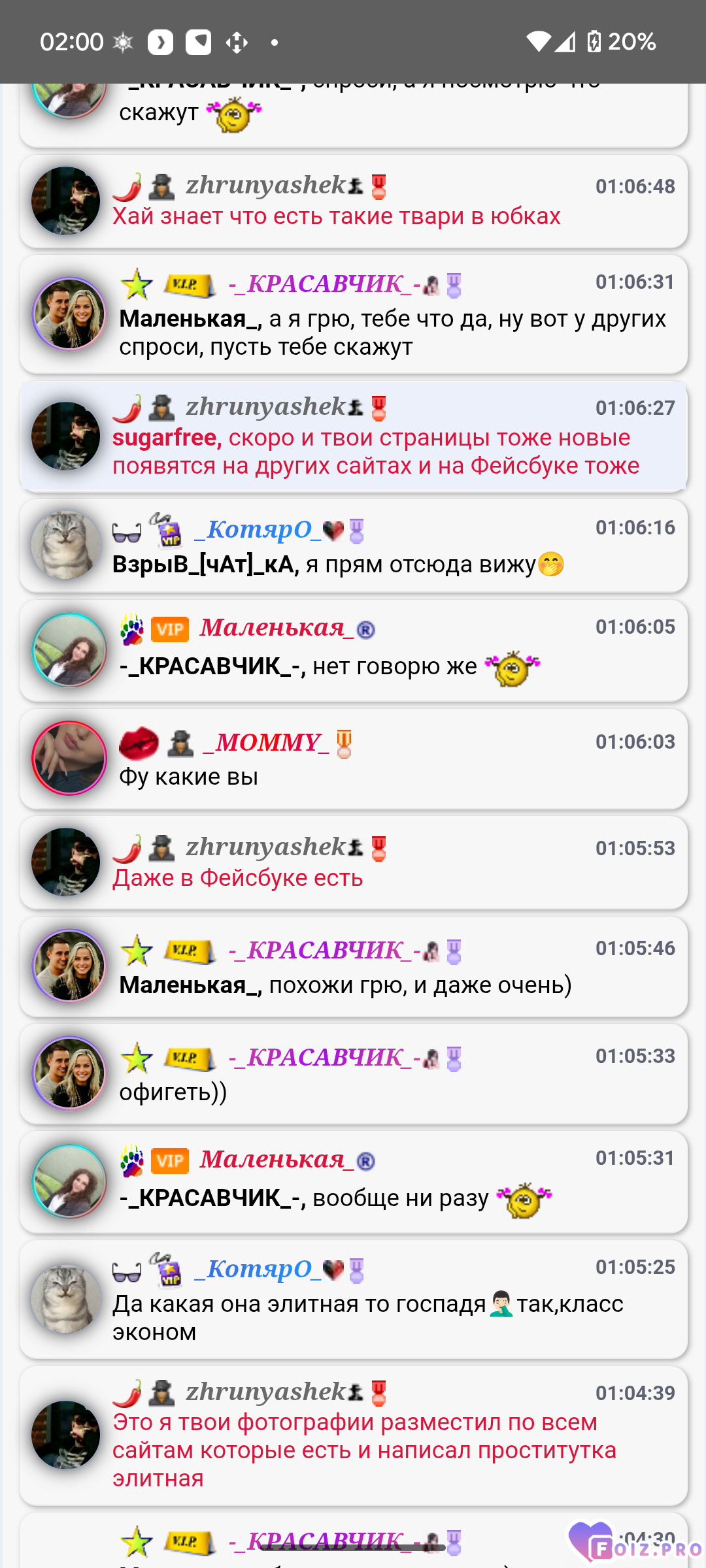The image size is (706, 1568).
Task: Tap the Маленькая_ nickname on the 01:06:05 message
Action: [277, 628]
